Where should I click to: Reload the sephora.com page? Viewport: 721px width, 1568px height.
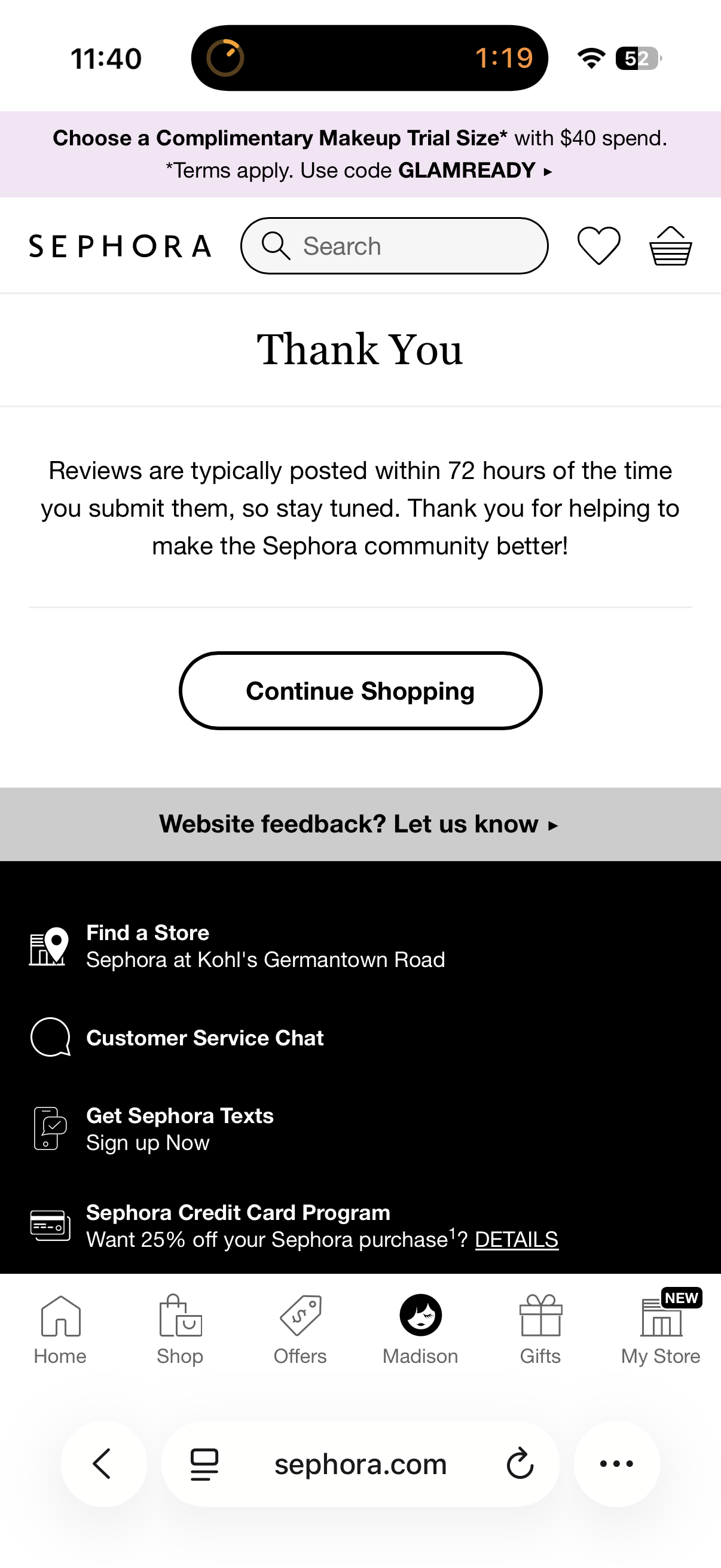520,1464
